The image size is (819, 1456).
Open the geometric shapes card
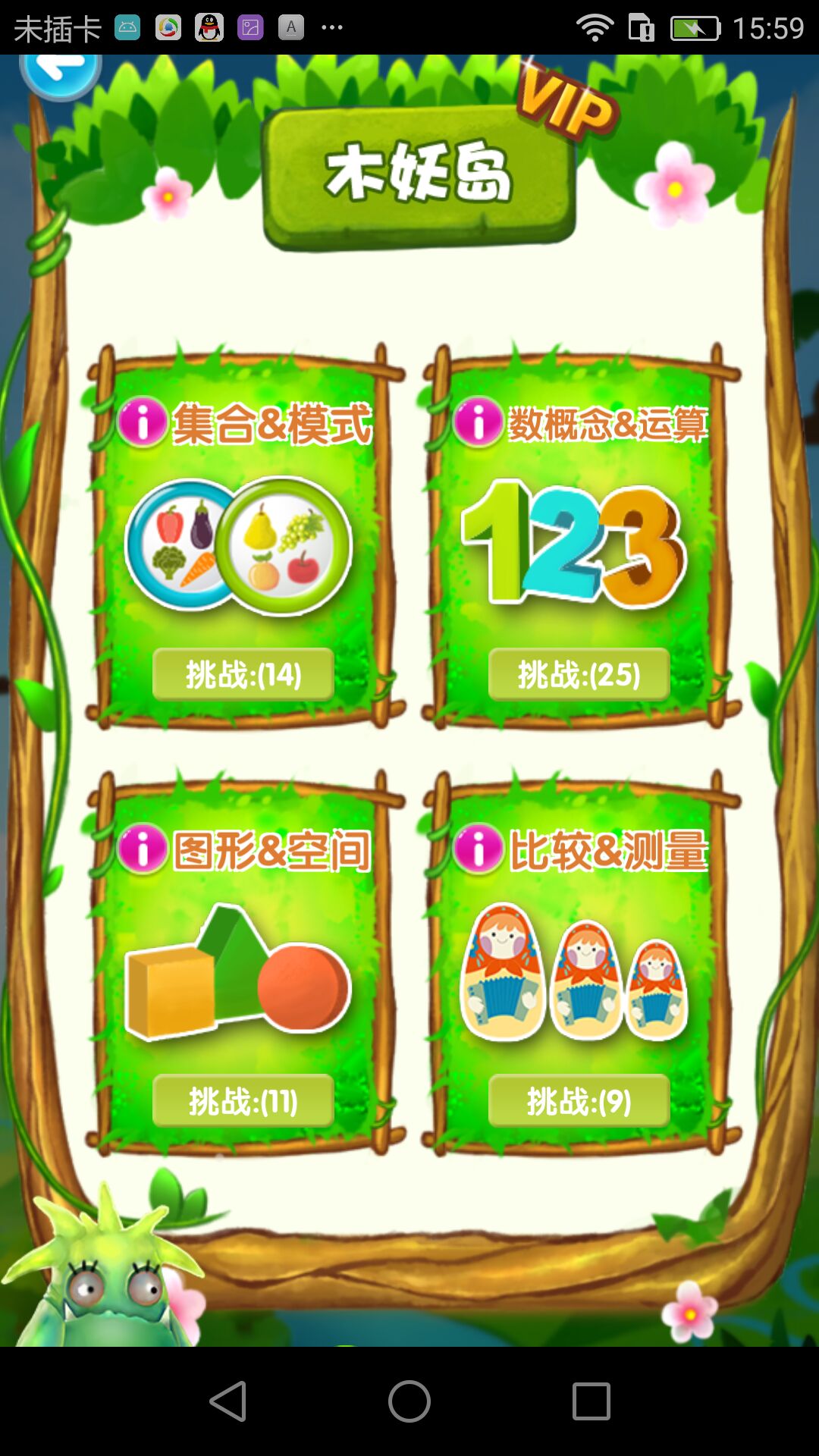(x=237, y=973)
